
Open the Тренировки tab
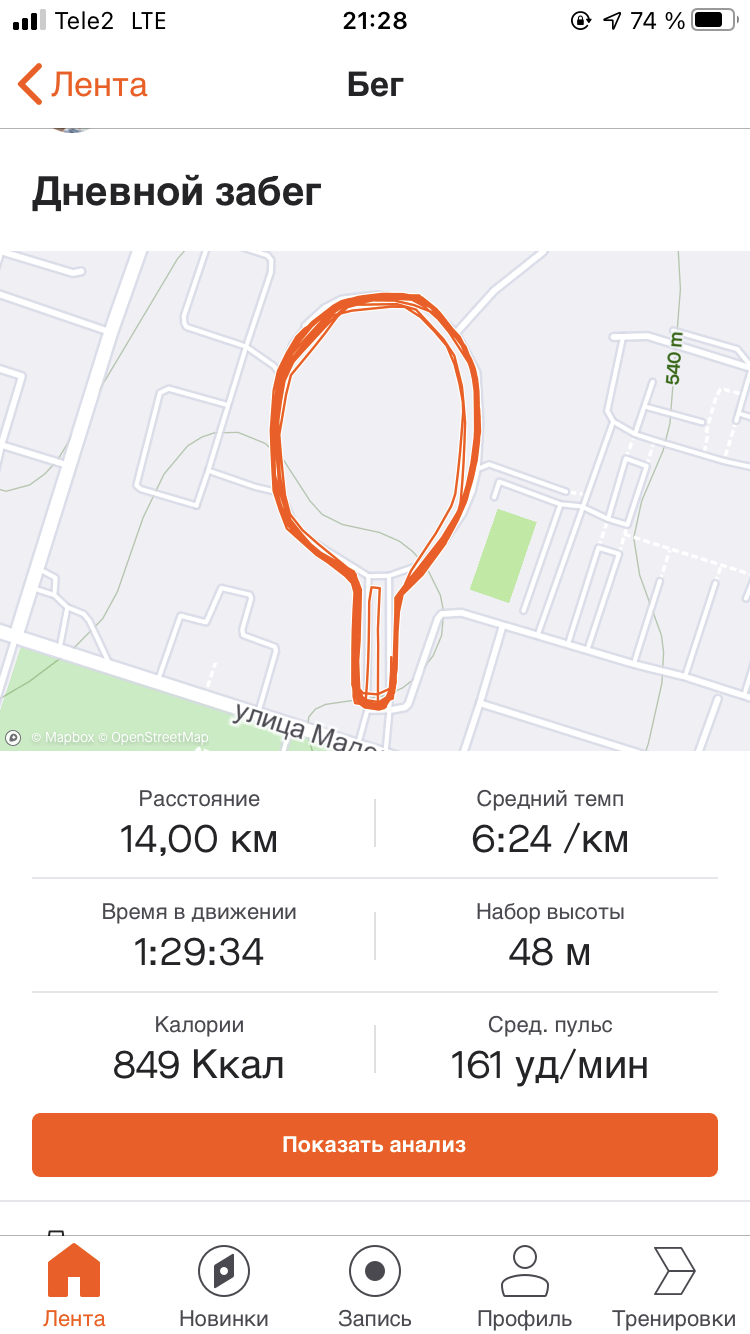point(673,1285)
